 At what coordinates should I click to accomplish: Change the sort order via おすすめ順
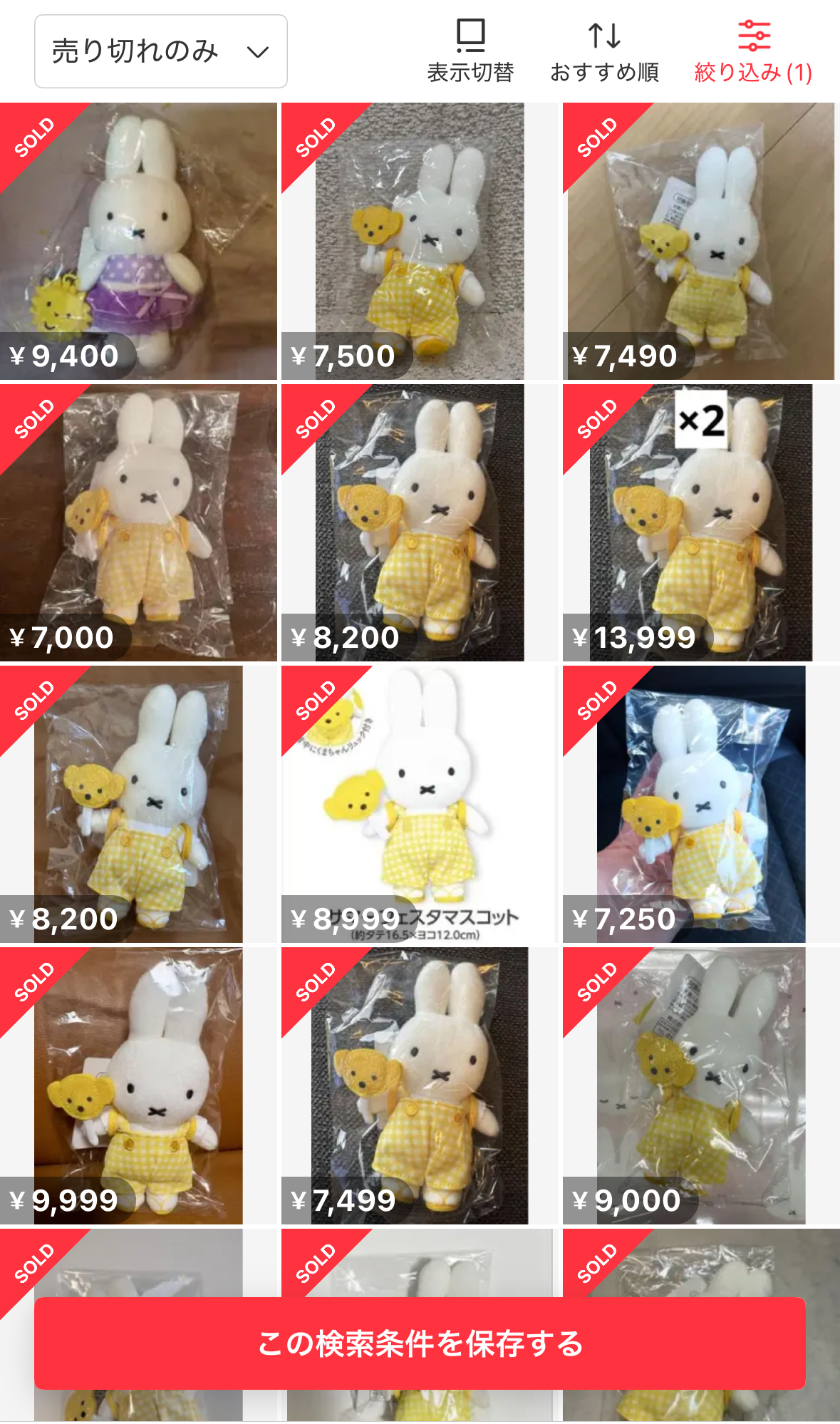point(604,51)
